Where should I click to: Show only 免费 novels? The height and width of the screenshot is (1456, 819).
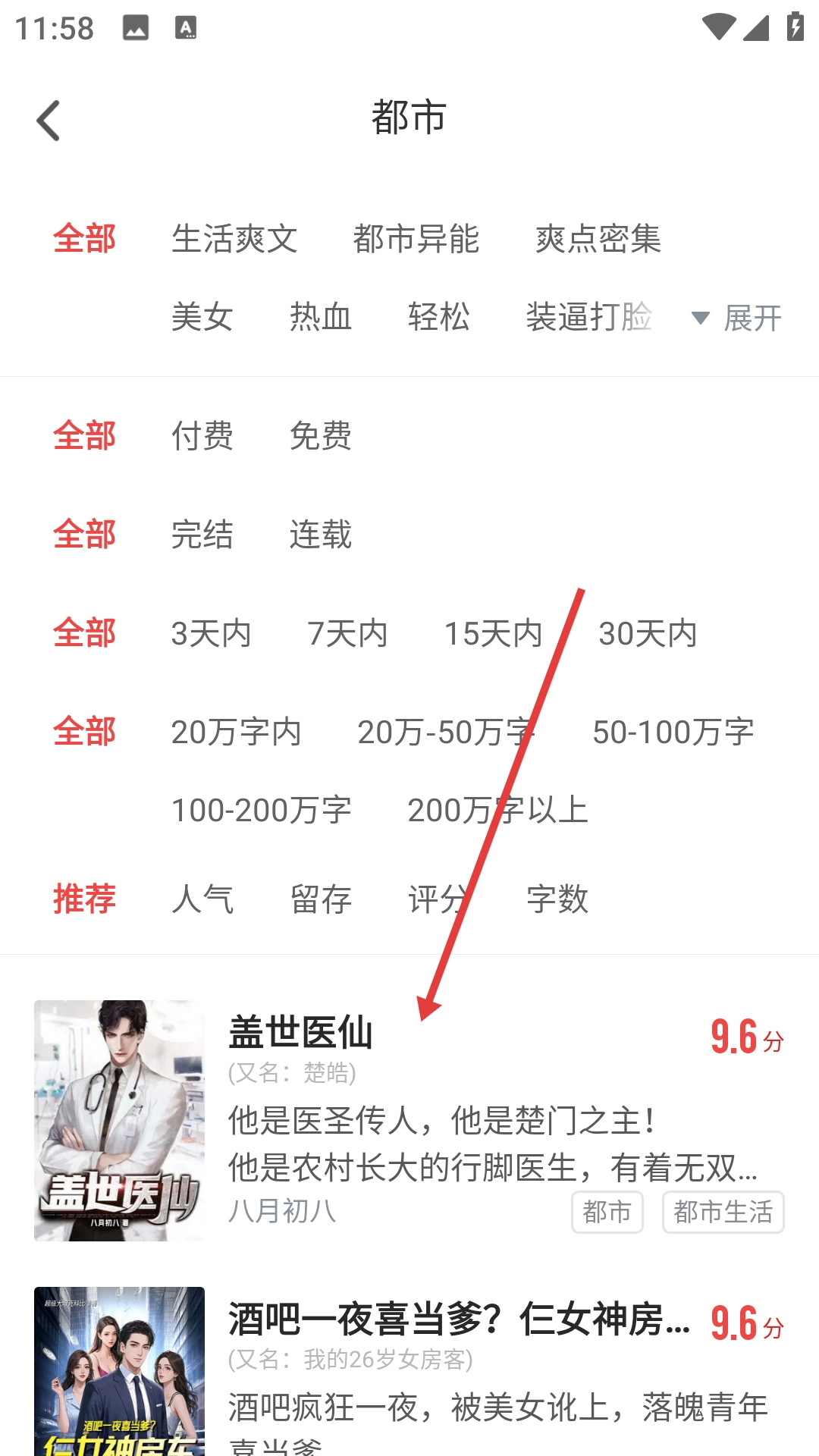pos(321,436)
